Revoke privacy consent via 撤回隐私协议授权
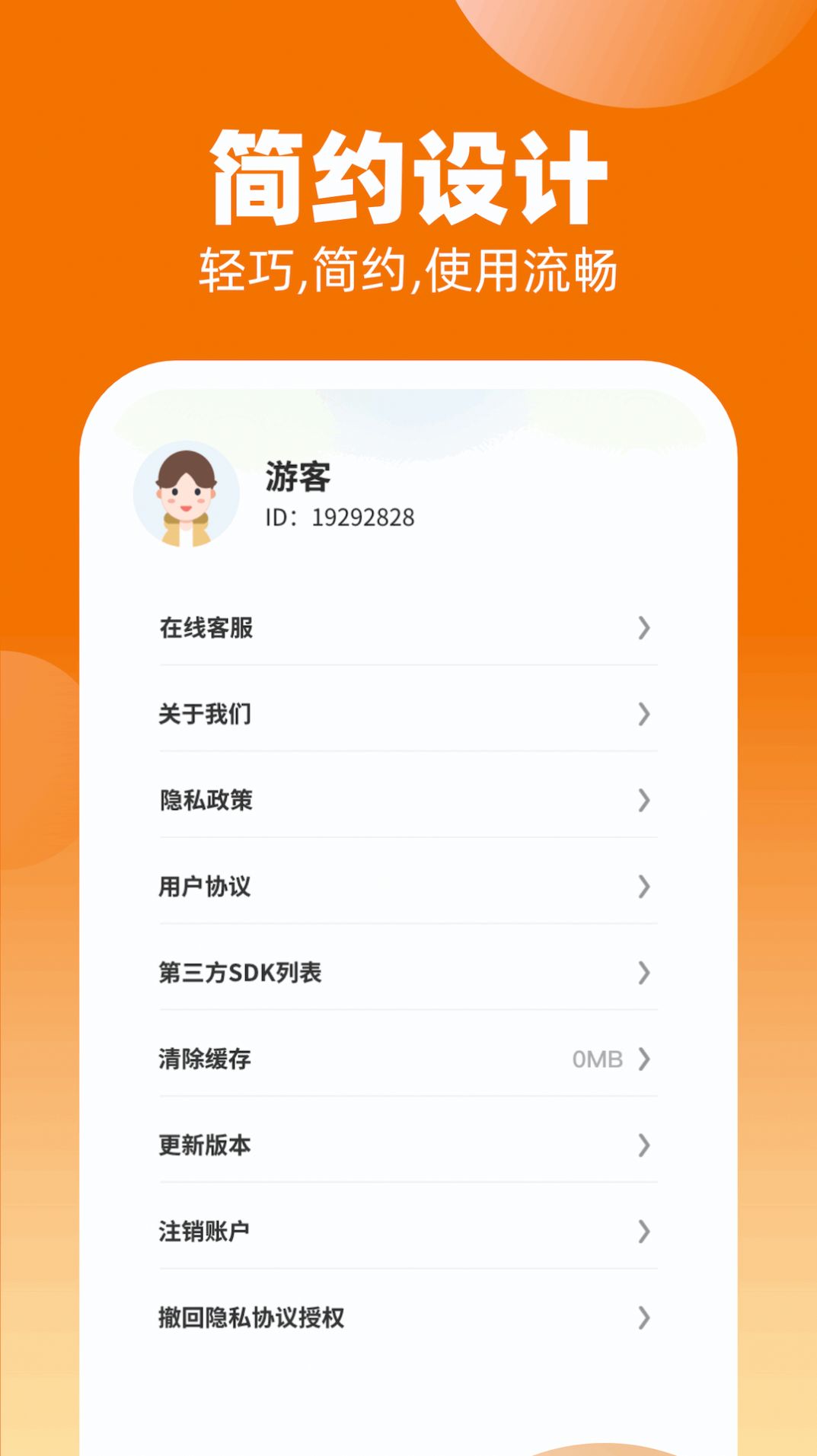The width and height of the screenshot is (817, 1456). (305, 1319)
